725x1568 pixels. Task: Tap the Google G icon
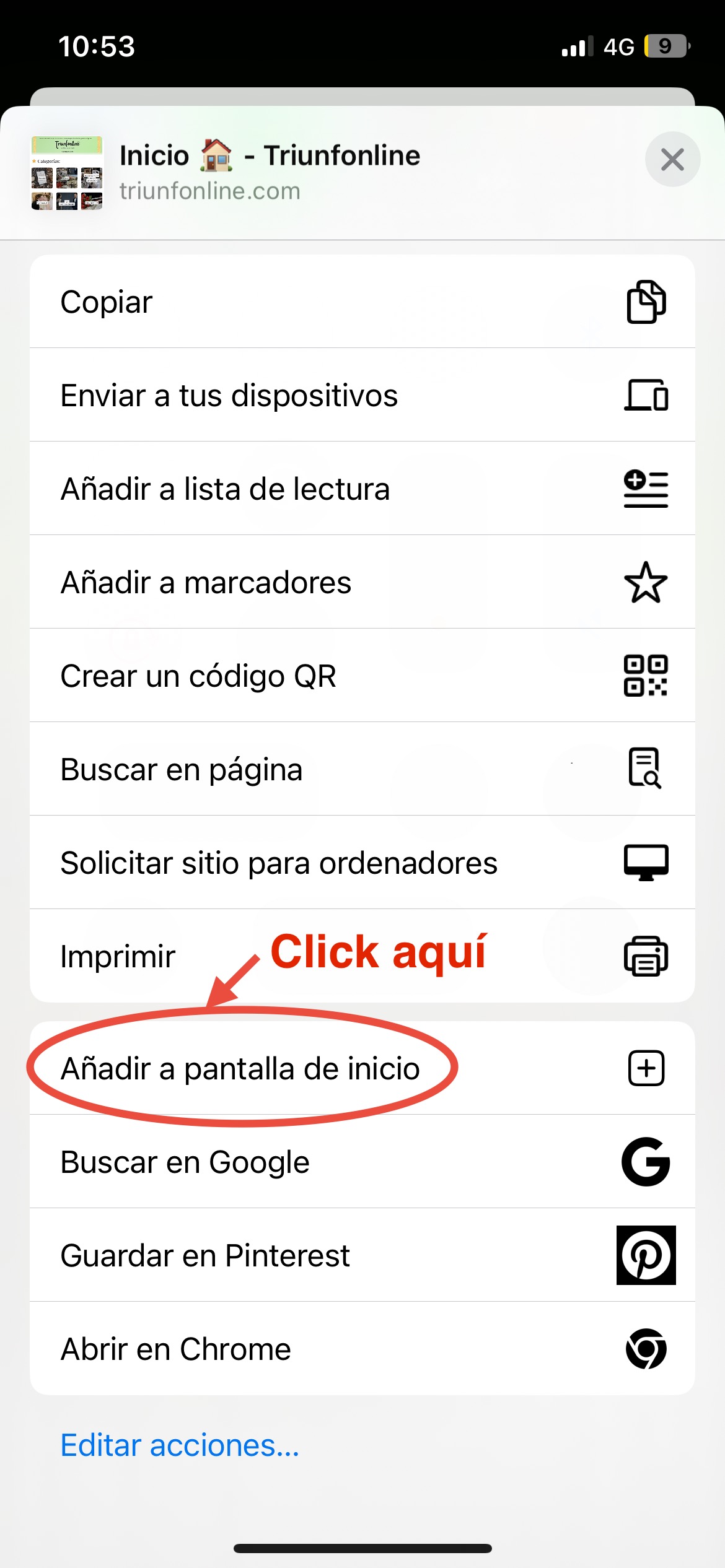point(645,1162)
